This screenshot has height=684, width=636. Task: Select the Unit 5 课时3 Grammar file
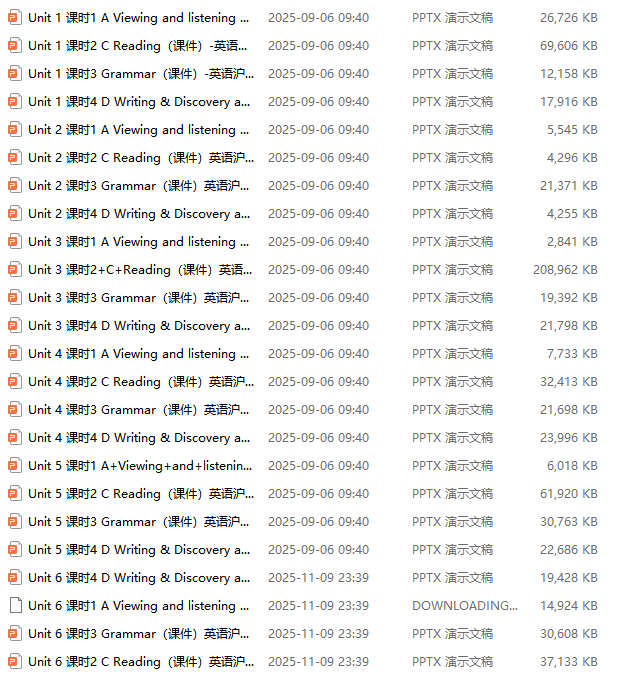coord(138,522)
